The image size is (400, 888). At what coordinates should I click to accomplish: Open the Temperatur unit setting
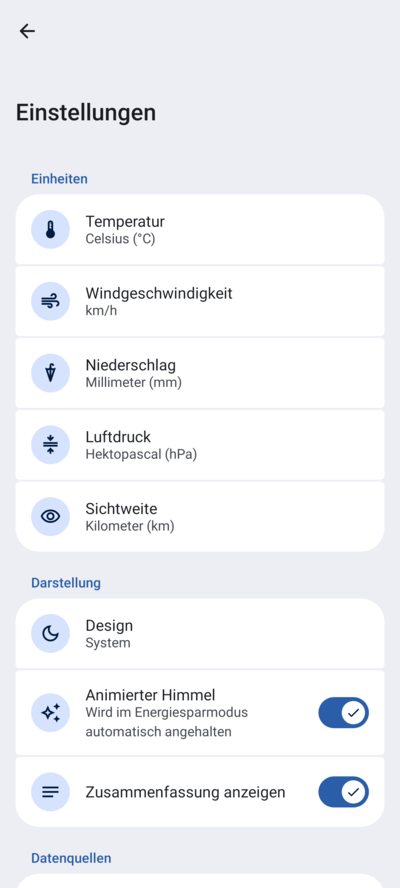click(x=199, y=229)
